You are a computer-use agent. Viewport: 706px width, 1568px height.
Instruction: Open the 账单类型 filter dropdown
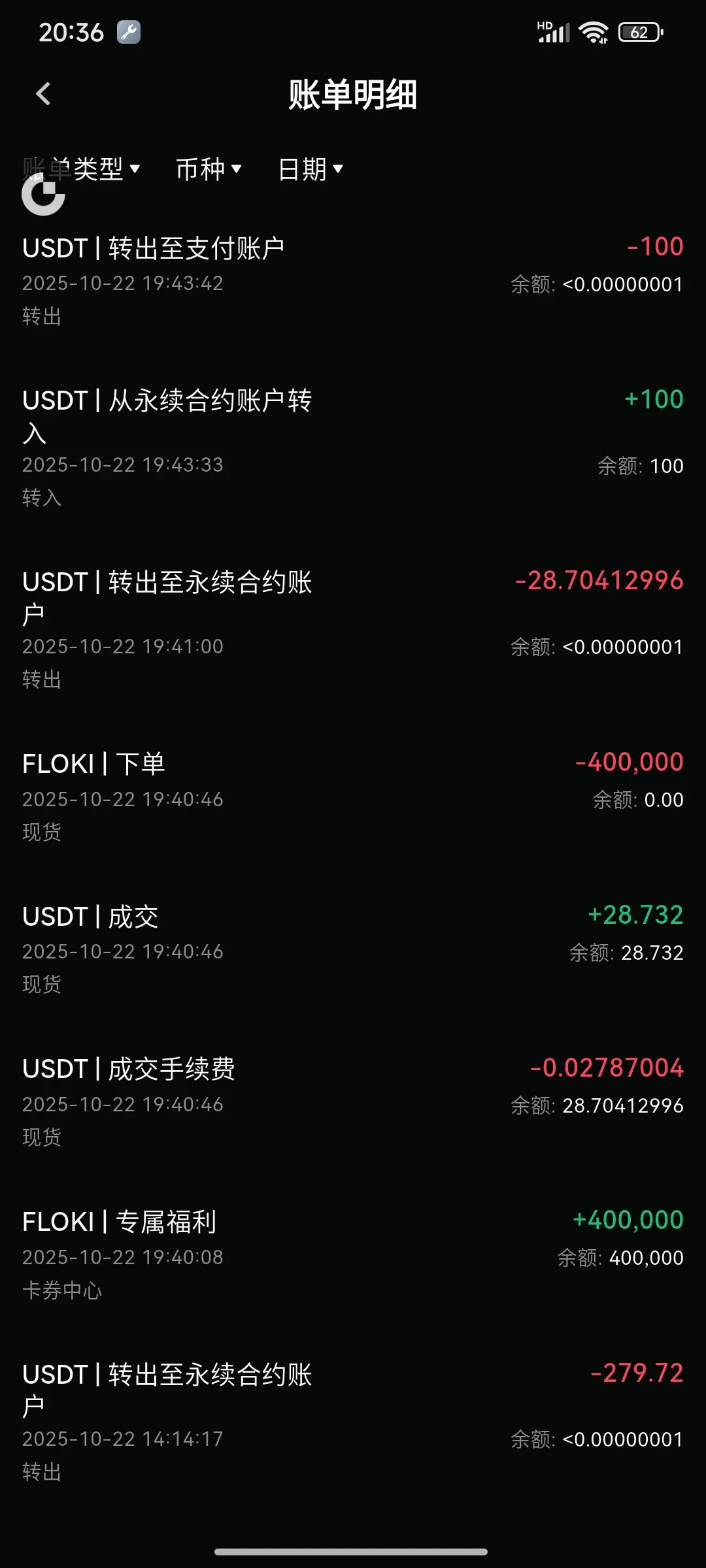click(x=82, y=169)
